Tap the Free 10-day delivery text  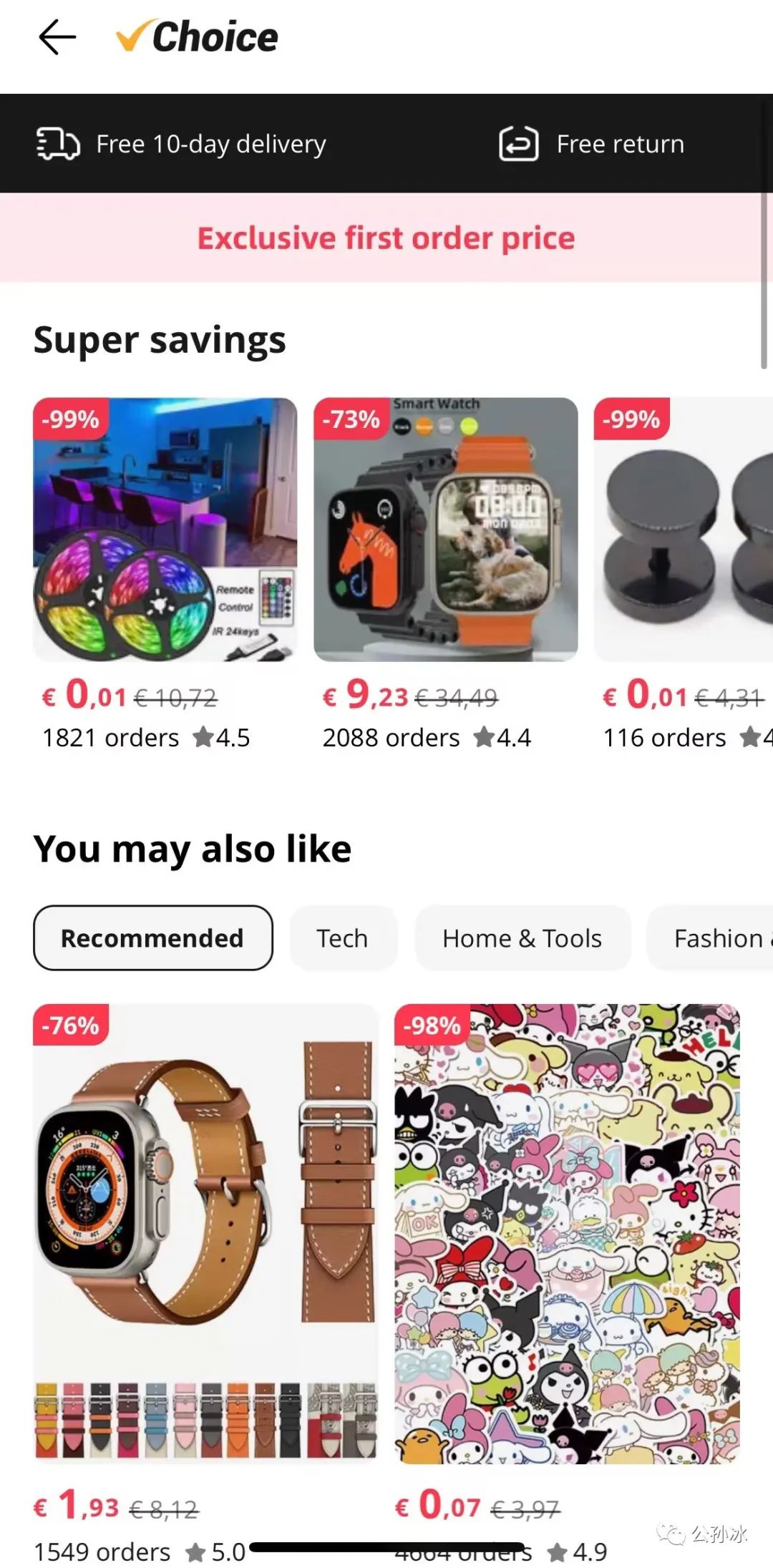click(210, 143)
